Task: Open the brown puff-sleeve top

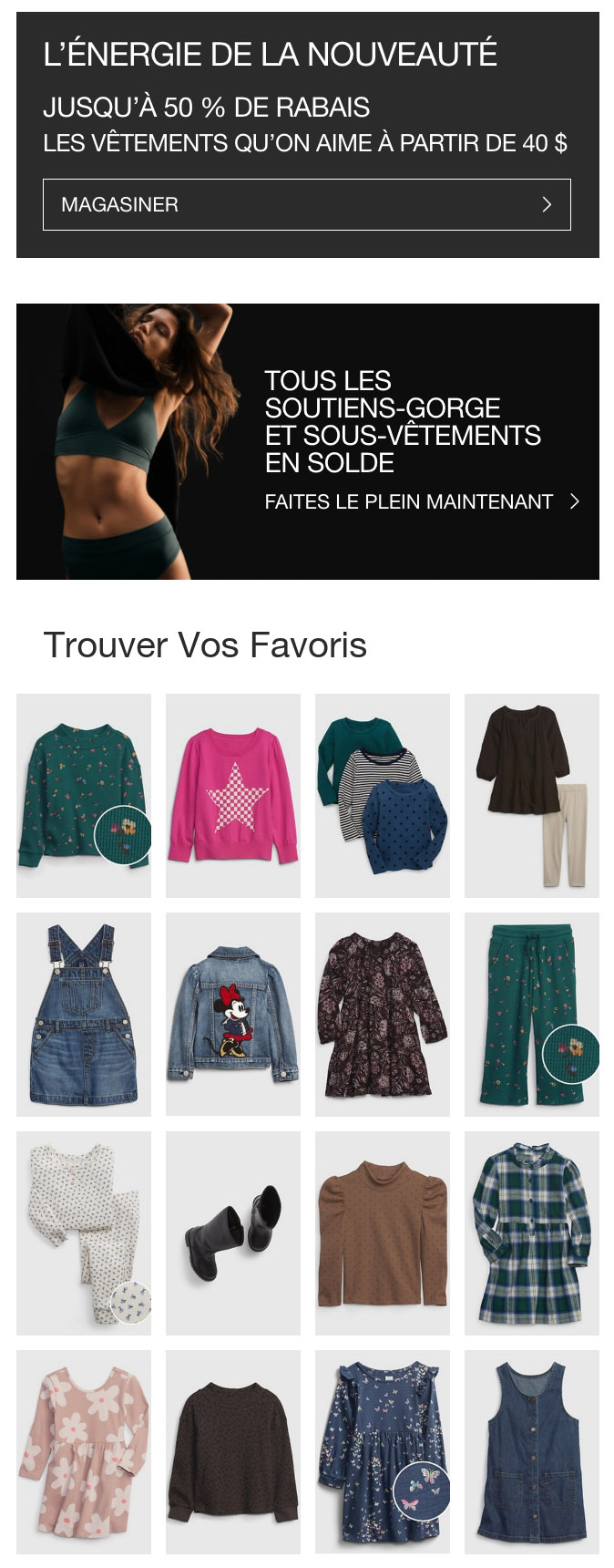Action: point(383,1233)
